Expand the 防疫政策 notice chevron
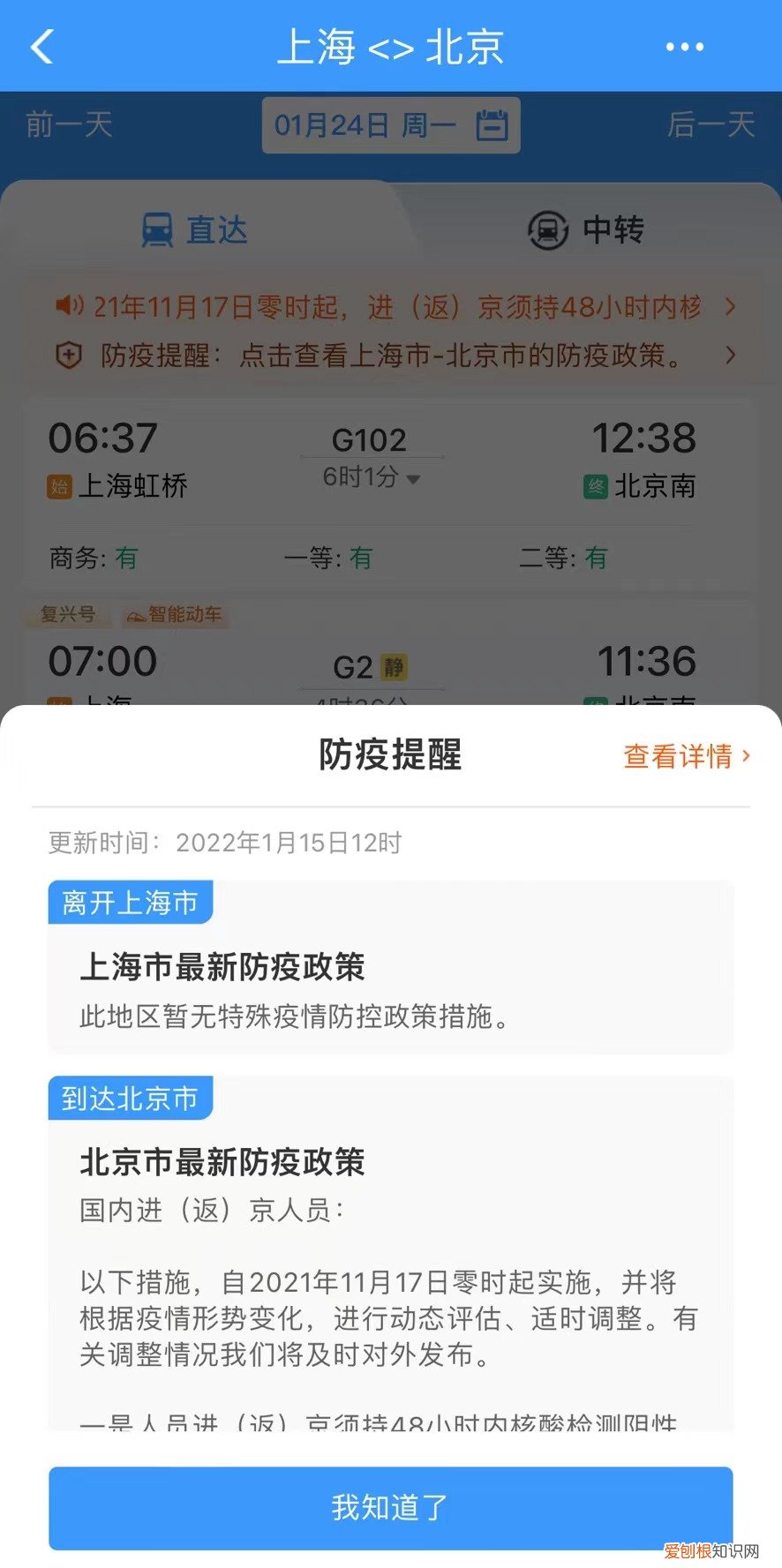The width and height of the screenshot is (782, 1568). pyautogui.click(x=731, y=356)
